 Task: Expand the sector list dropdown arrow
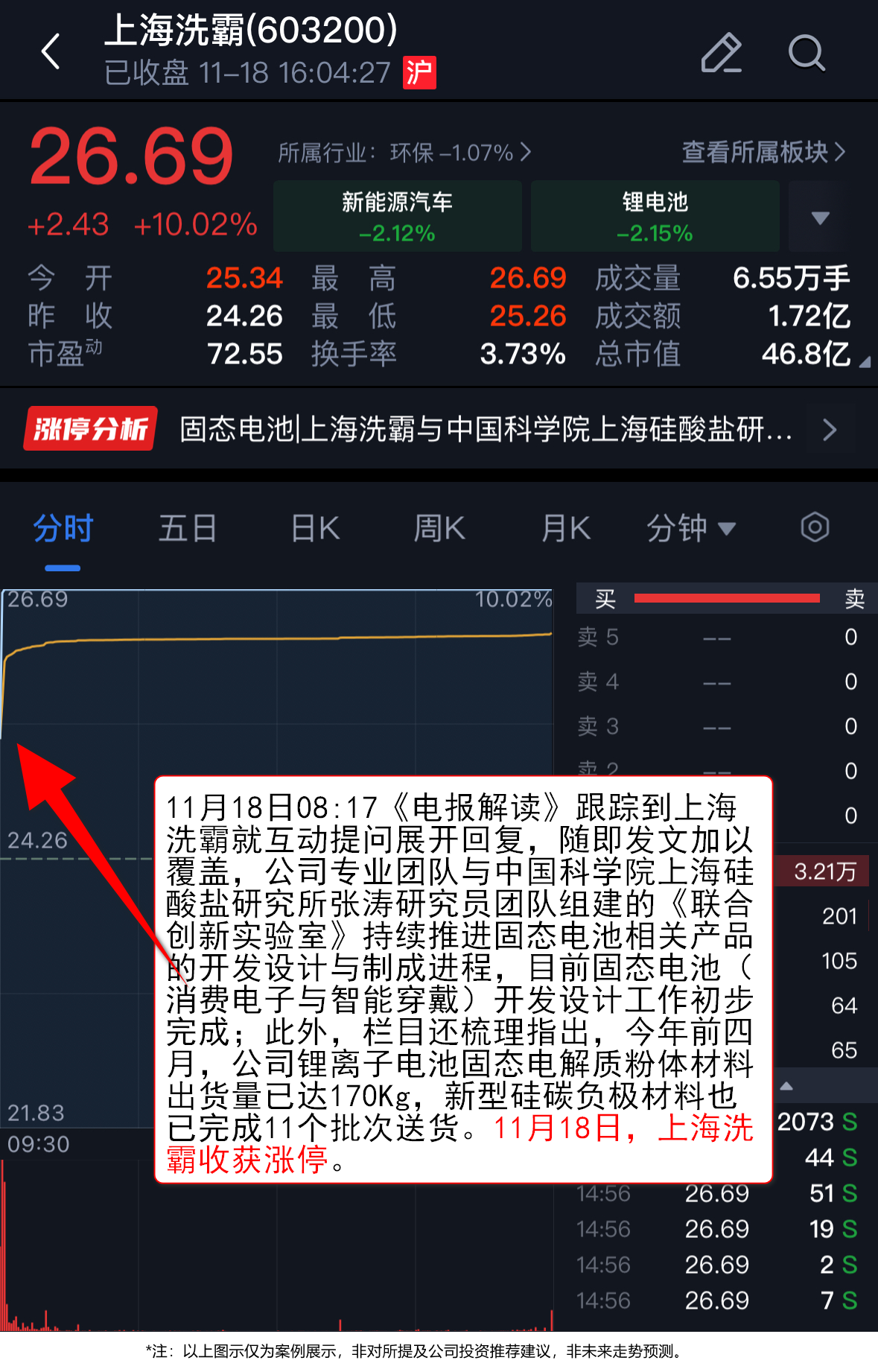click(820, 217)
